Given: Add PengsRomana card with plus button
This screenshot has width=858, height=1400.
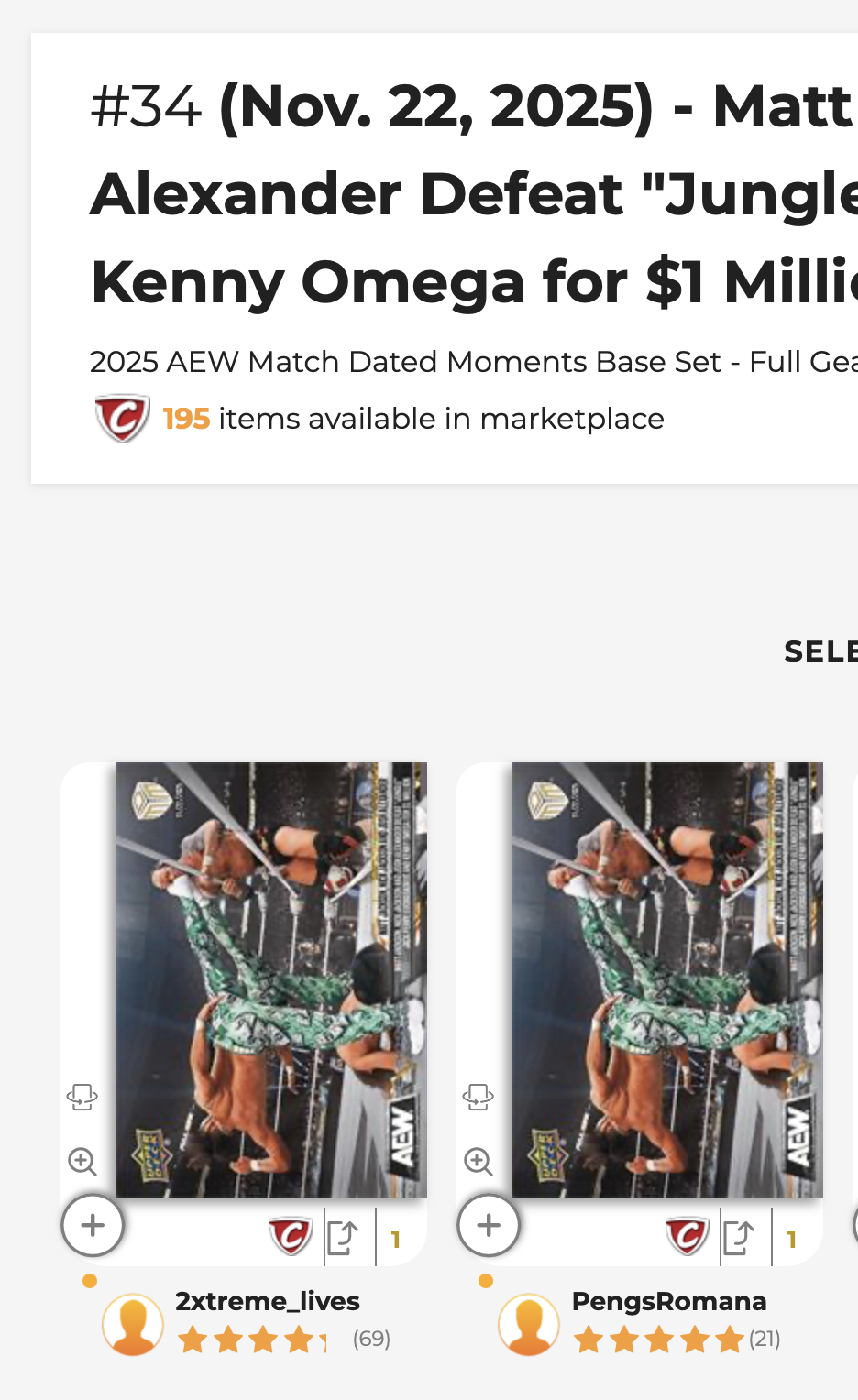Looking at the screenshot, I should [x=489, y=1225].
